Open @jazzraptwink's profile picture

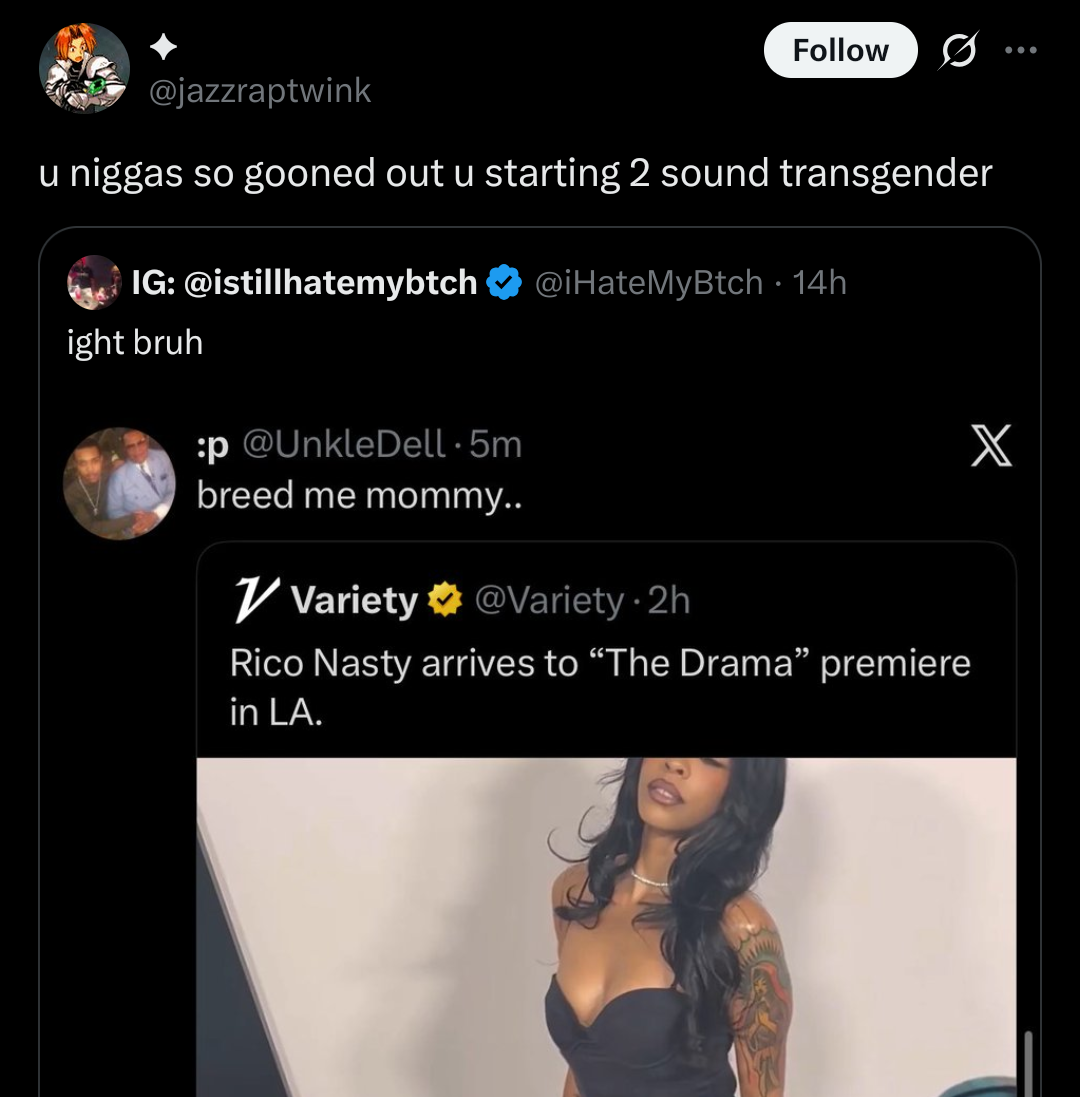84,69
